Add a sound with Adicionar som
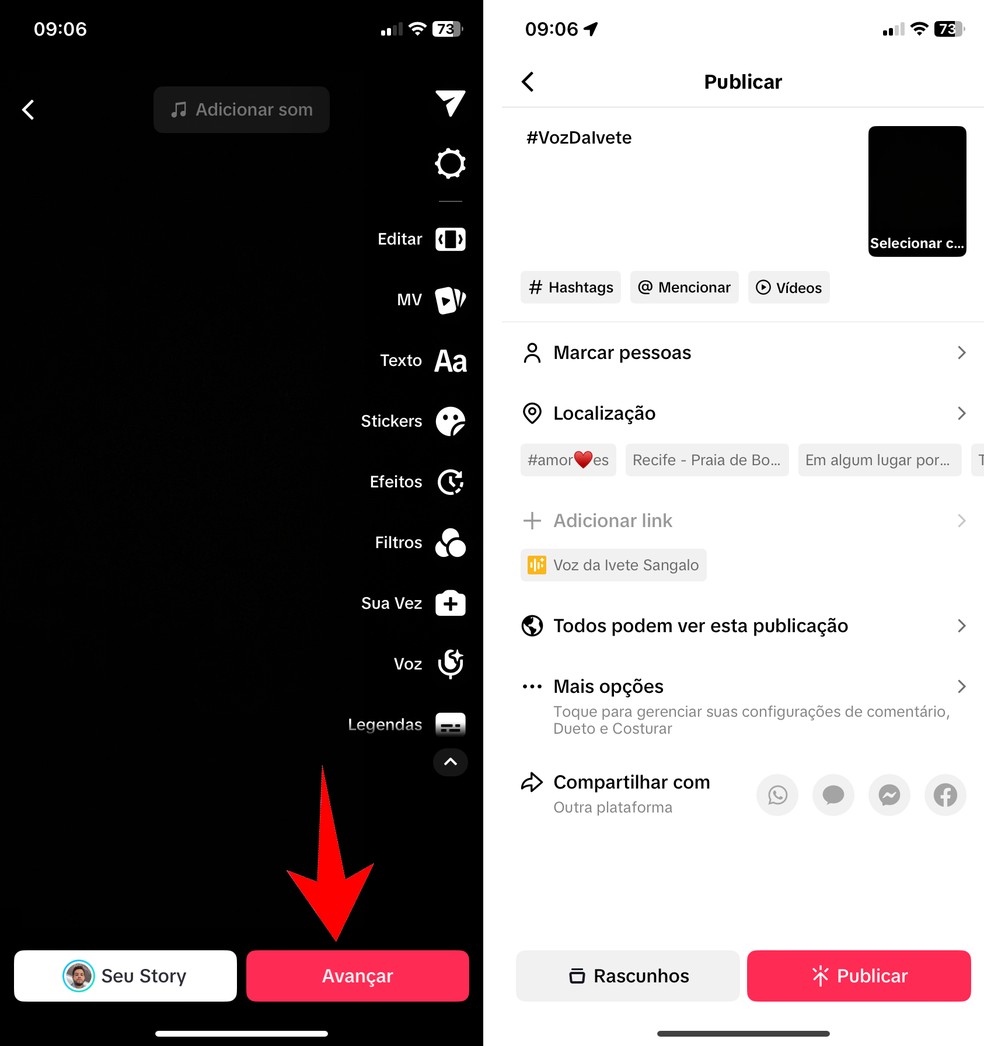 pyautogui.click(x=241, y=110)
